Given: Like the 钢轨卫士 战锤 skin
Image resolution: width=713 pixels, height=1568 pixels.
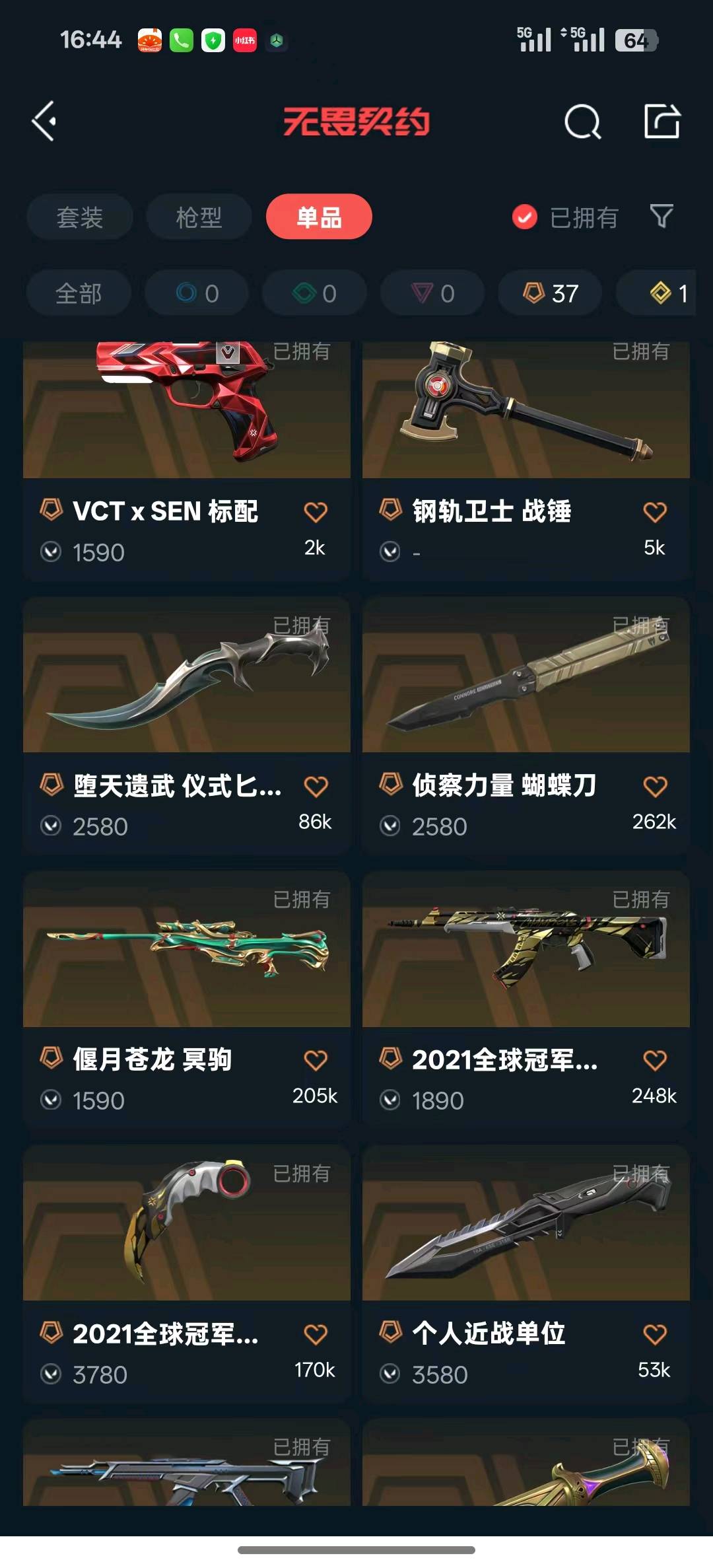Looking at the screenshot, I should point(654,513).
